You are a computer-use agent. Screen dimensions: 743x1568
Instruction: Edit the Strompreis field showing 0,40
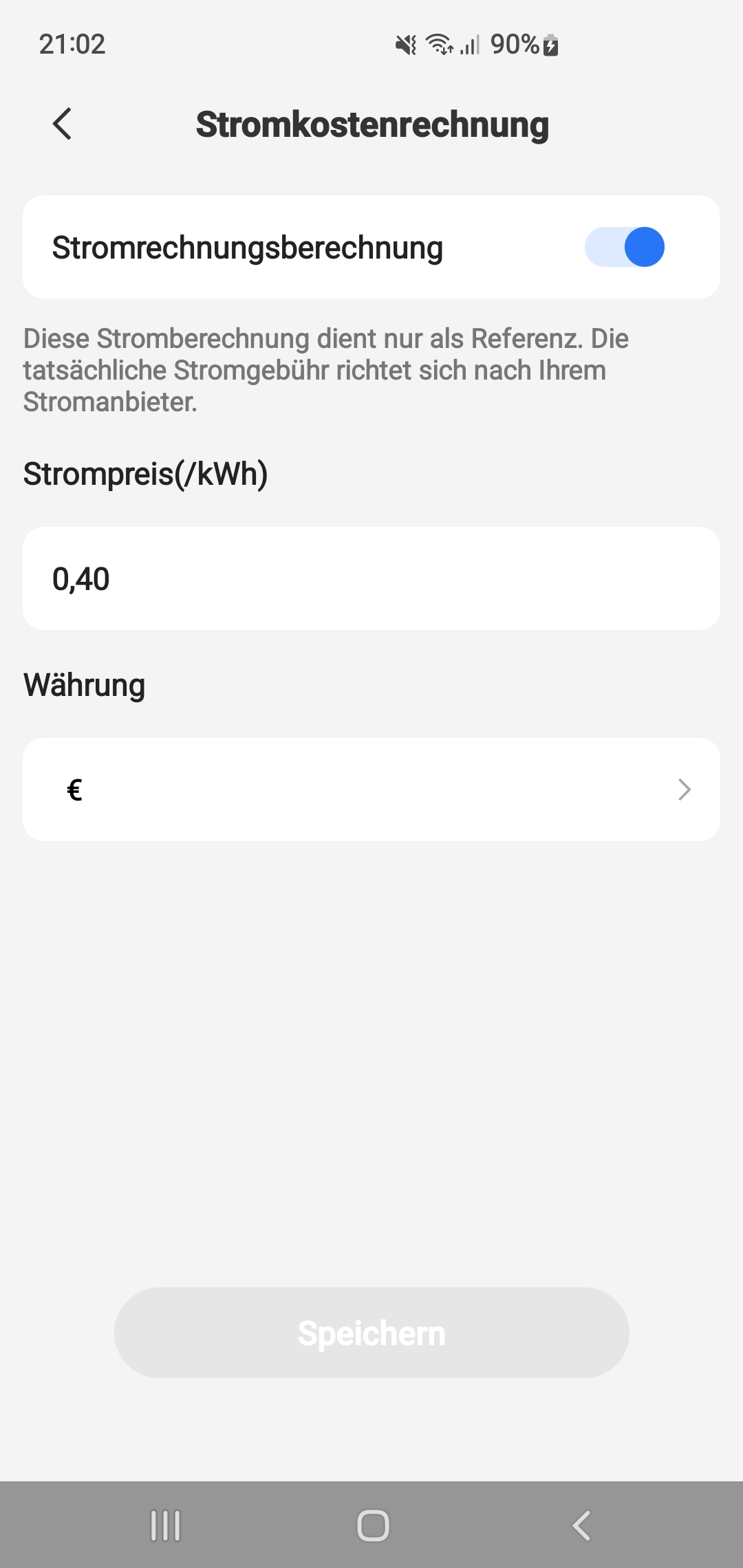point(371,578)
